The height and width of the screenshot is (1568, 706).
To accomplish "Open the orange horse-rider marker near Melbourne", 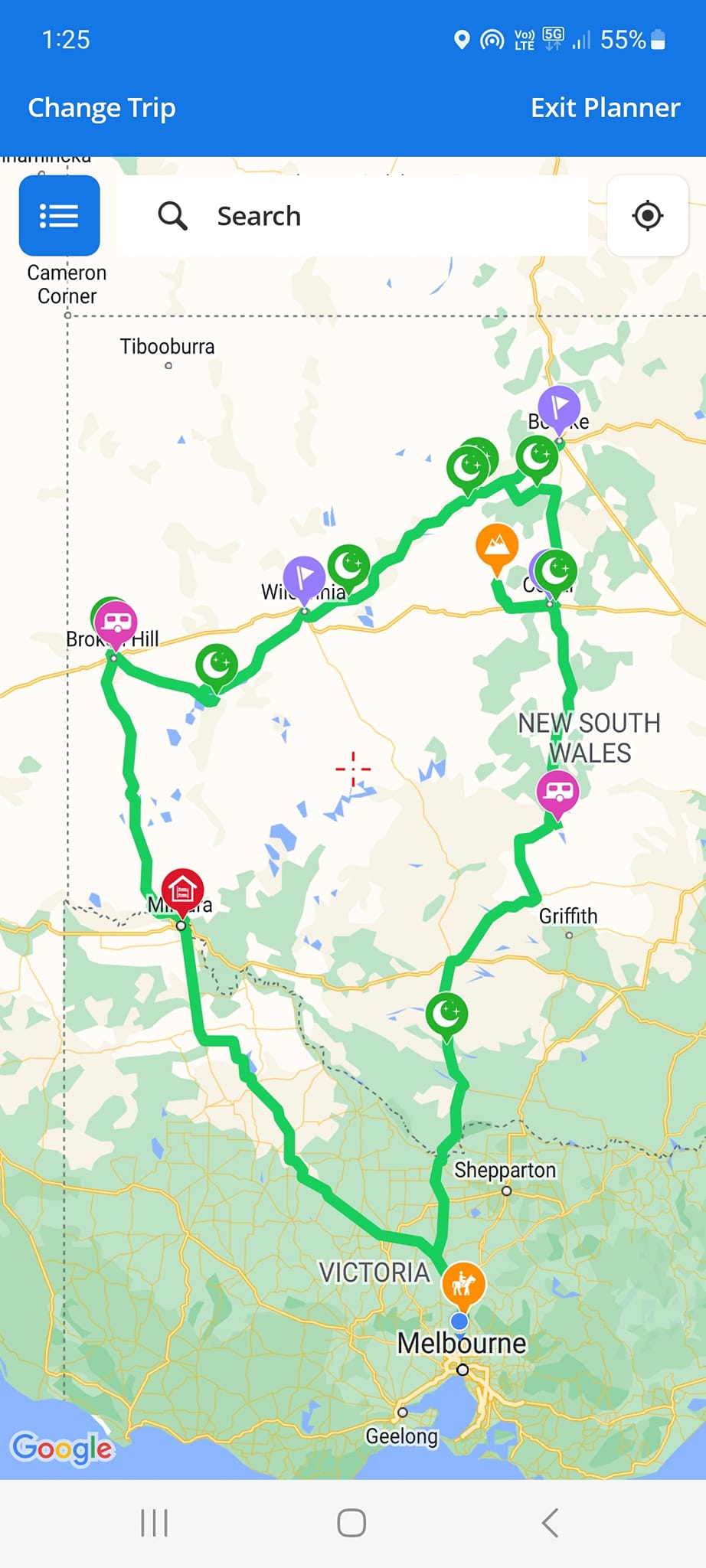I will tap(463, 1282).
